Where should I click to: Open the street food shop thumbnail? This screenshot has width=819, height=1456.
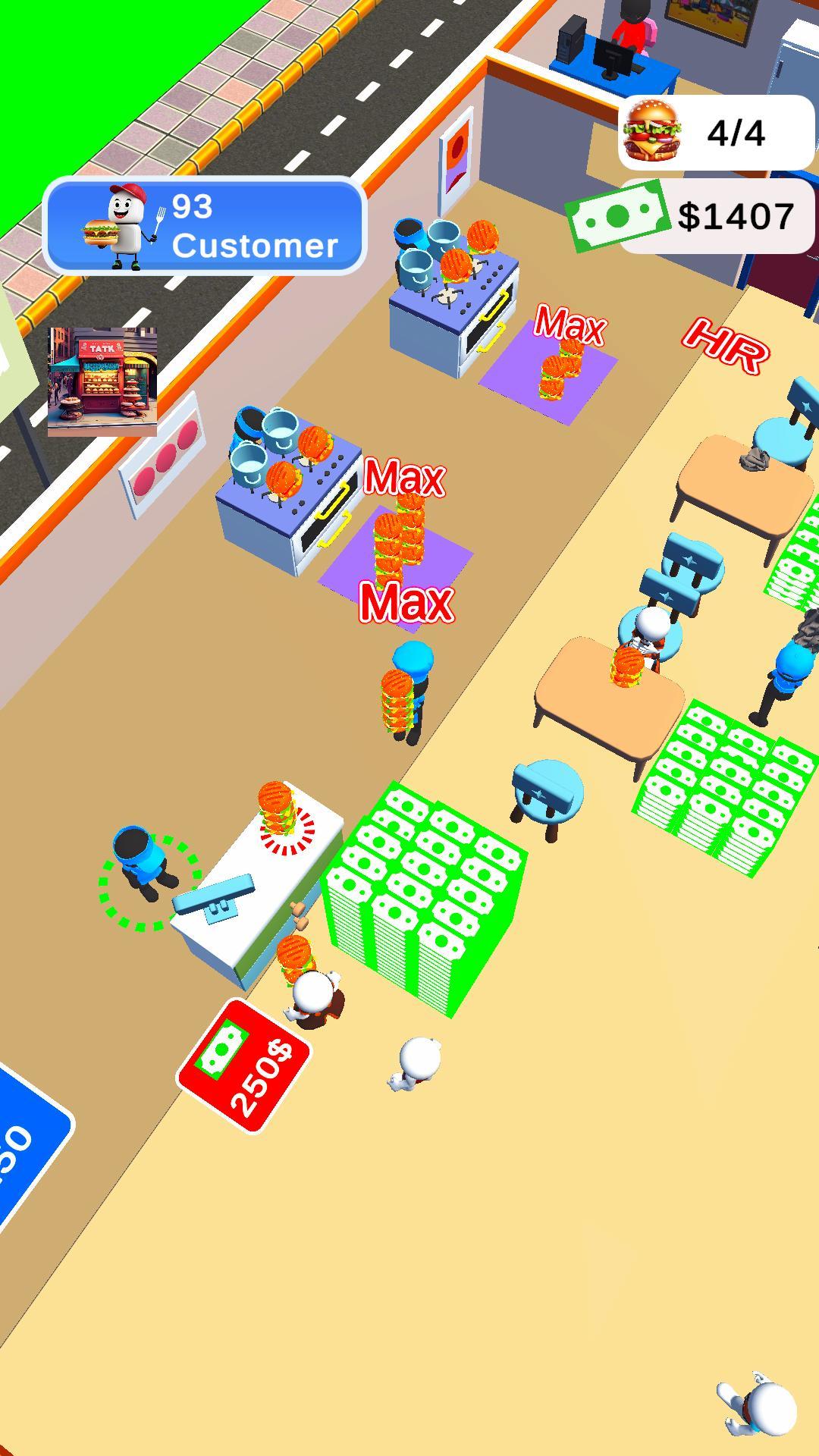tap(102, 381)
